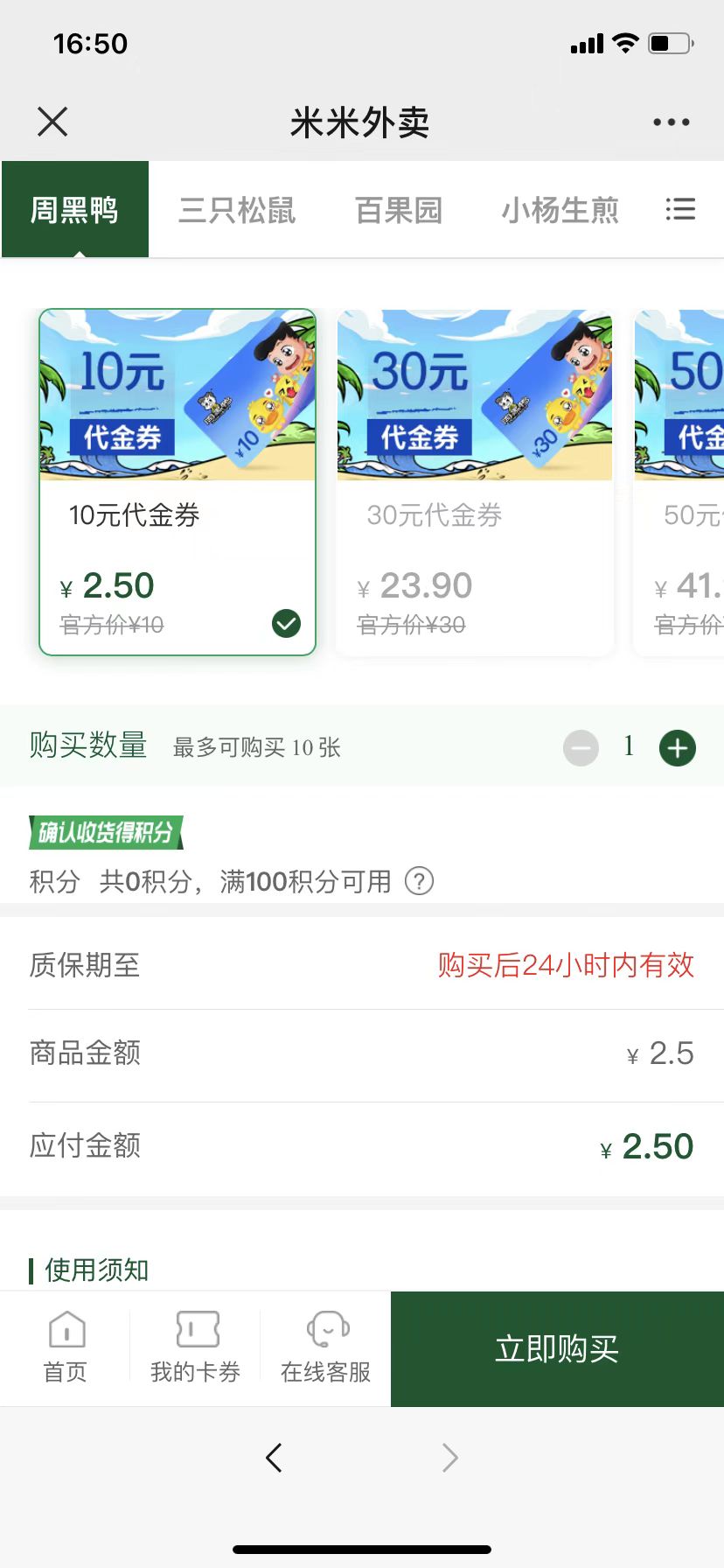Switch to the 小杨生煎 tab
This screenshot has height=1568, width=724.
(560, 210)
